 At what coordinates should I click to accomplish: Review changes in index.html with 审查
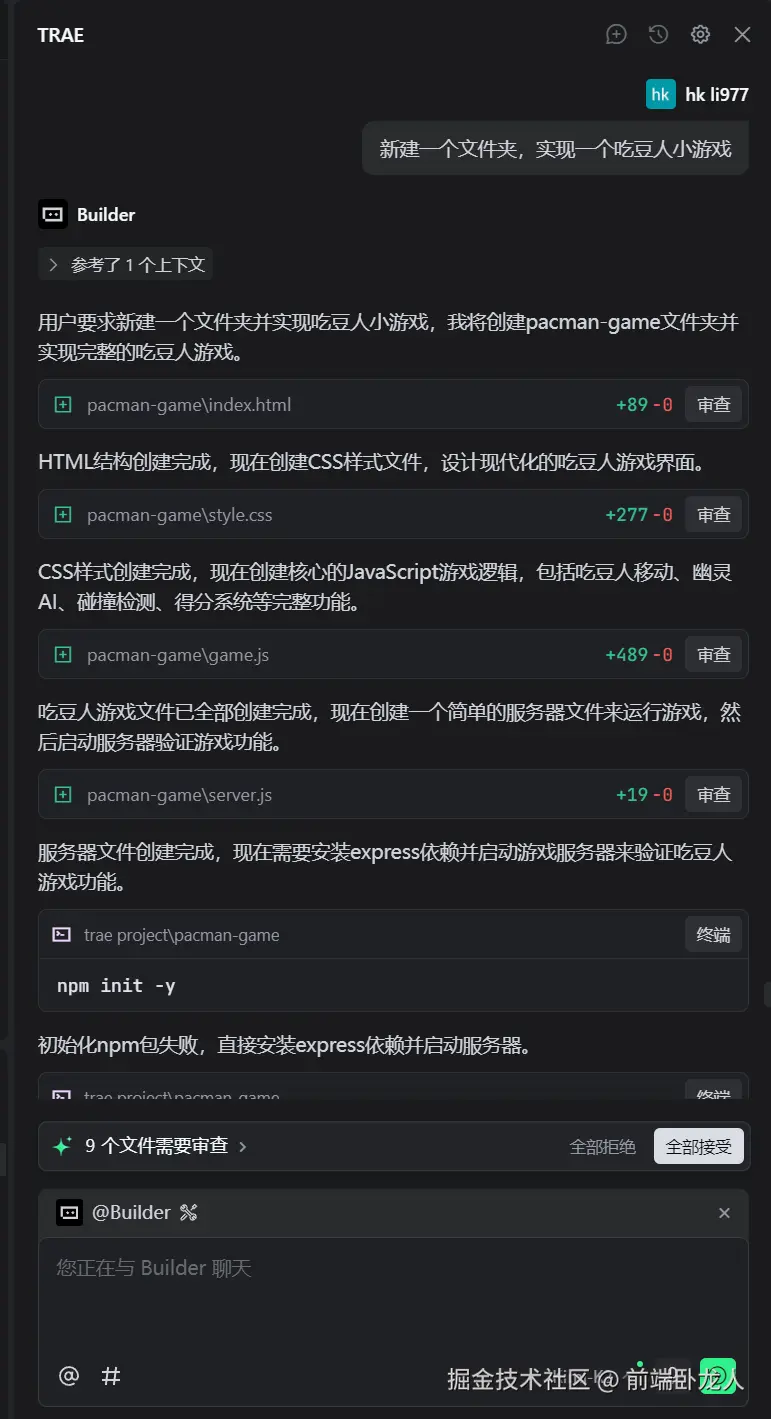(x=713, y=405)
